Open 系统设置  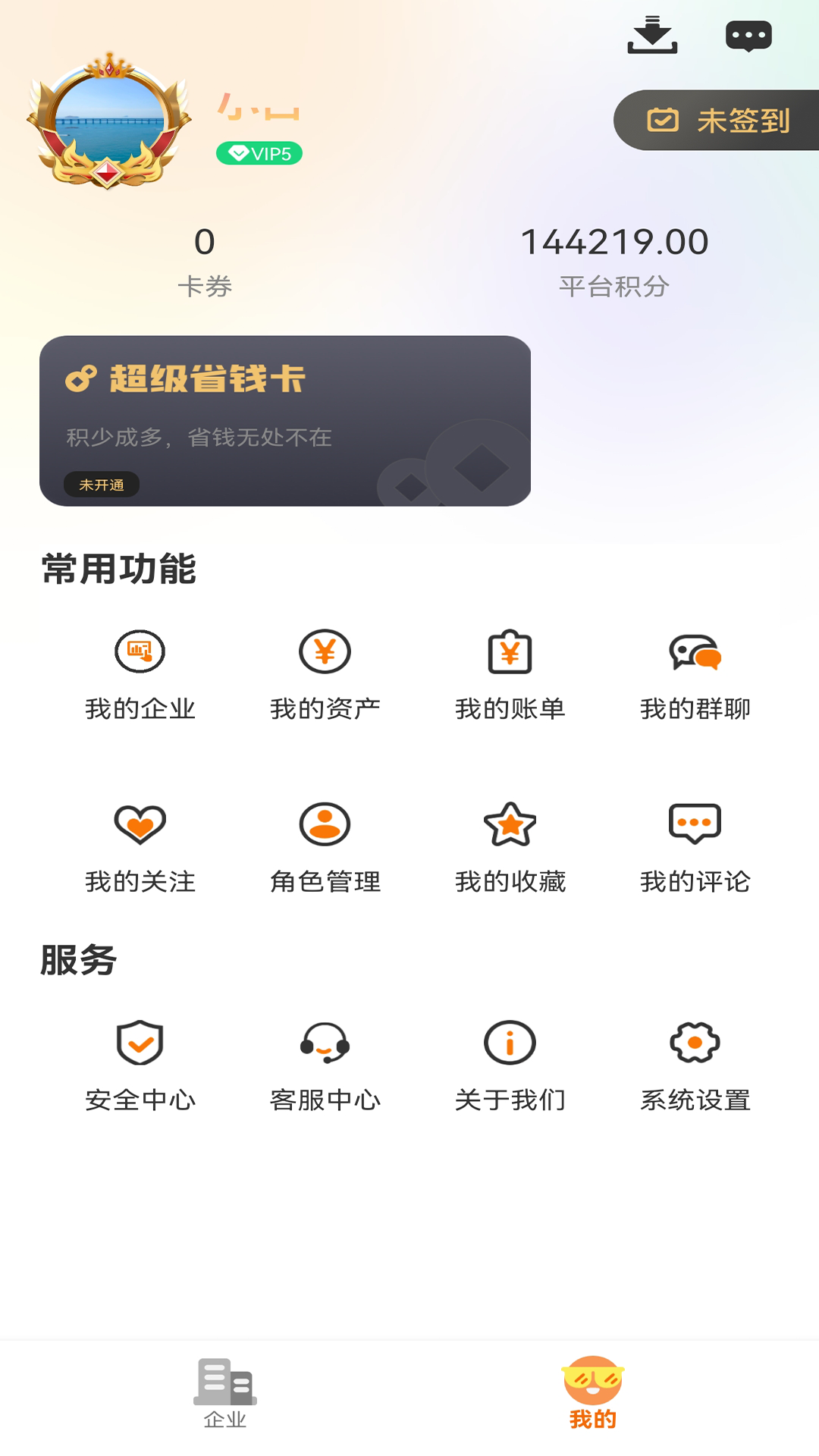695,1065
